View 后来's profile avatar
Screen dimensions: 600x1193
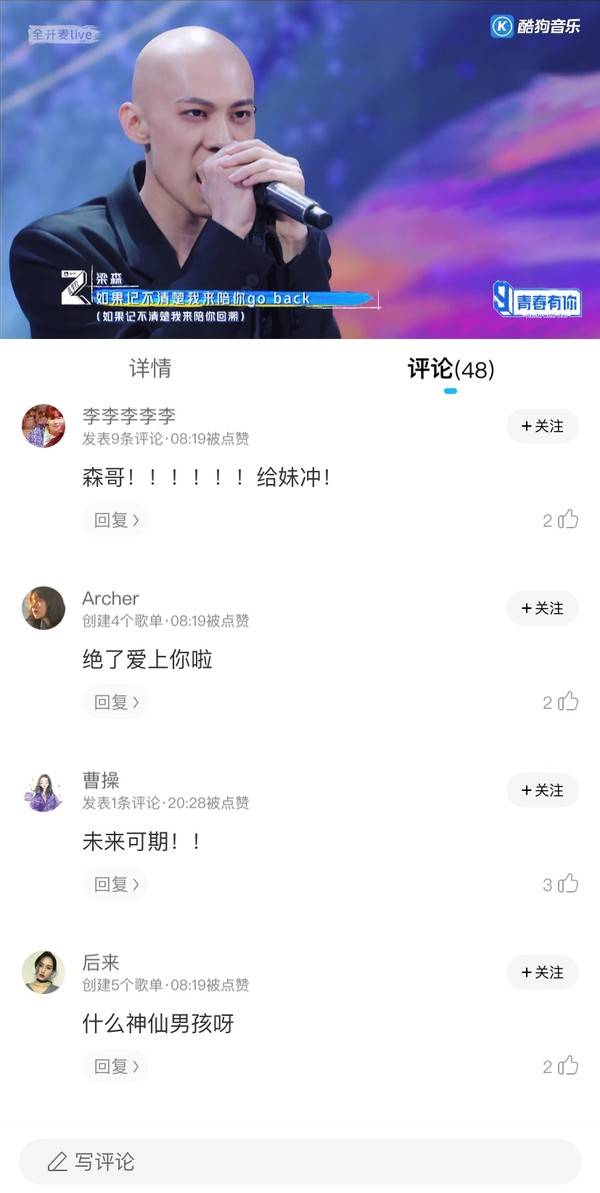pyautogui.click(x=43, y=972)
